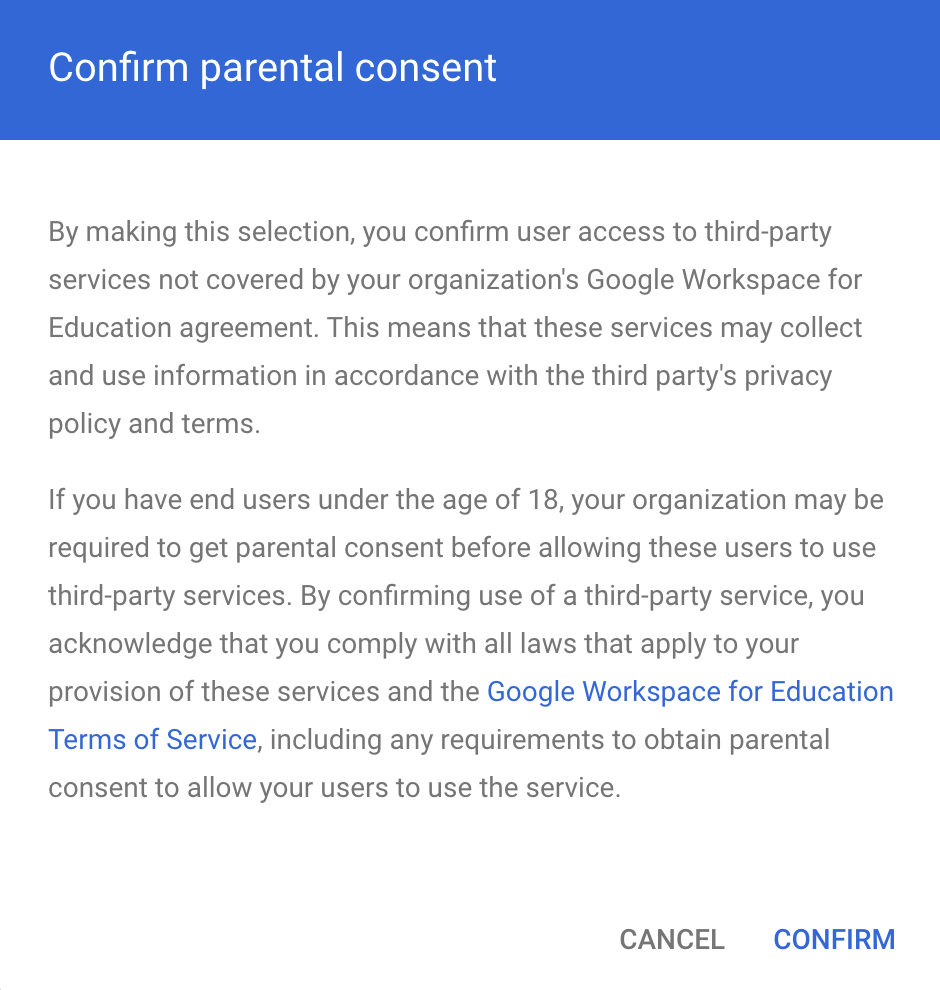The image size is (940, 990).
Task: Open Google Workspace for Education Terms of Service
Action: [x=689, y=692]
